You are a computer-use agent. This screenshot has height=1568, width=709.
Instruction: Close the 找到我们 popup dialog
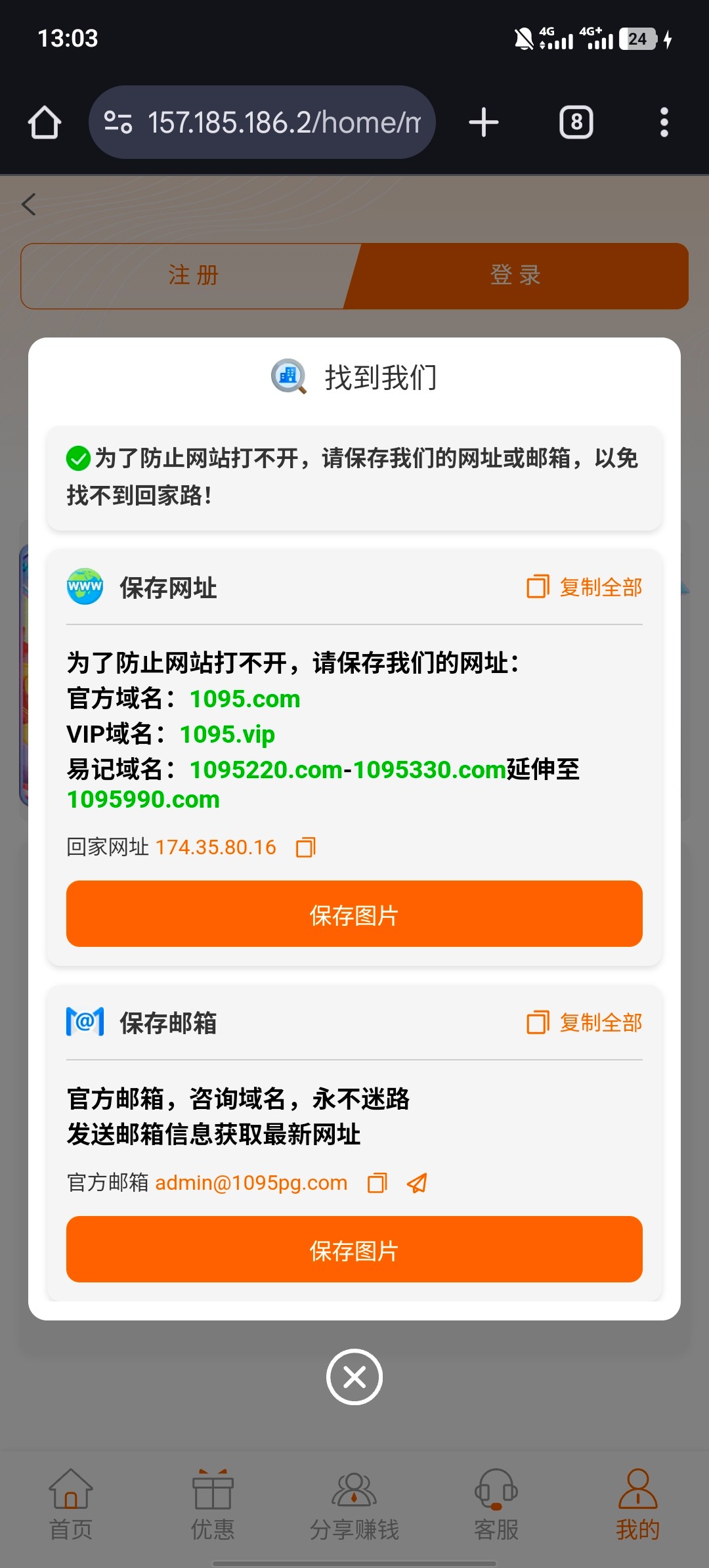pos(354,1377)
